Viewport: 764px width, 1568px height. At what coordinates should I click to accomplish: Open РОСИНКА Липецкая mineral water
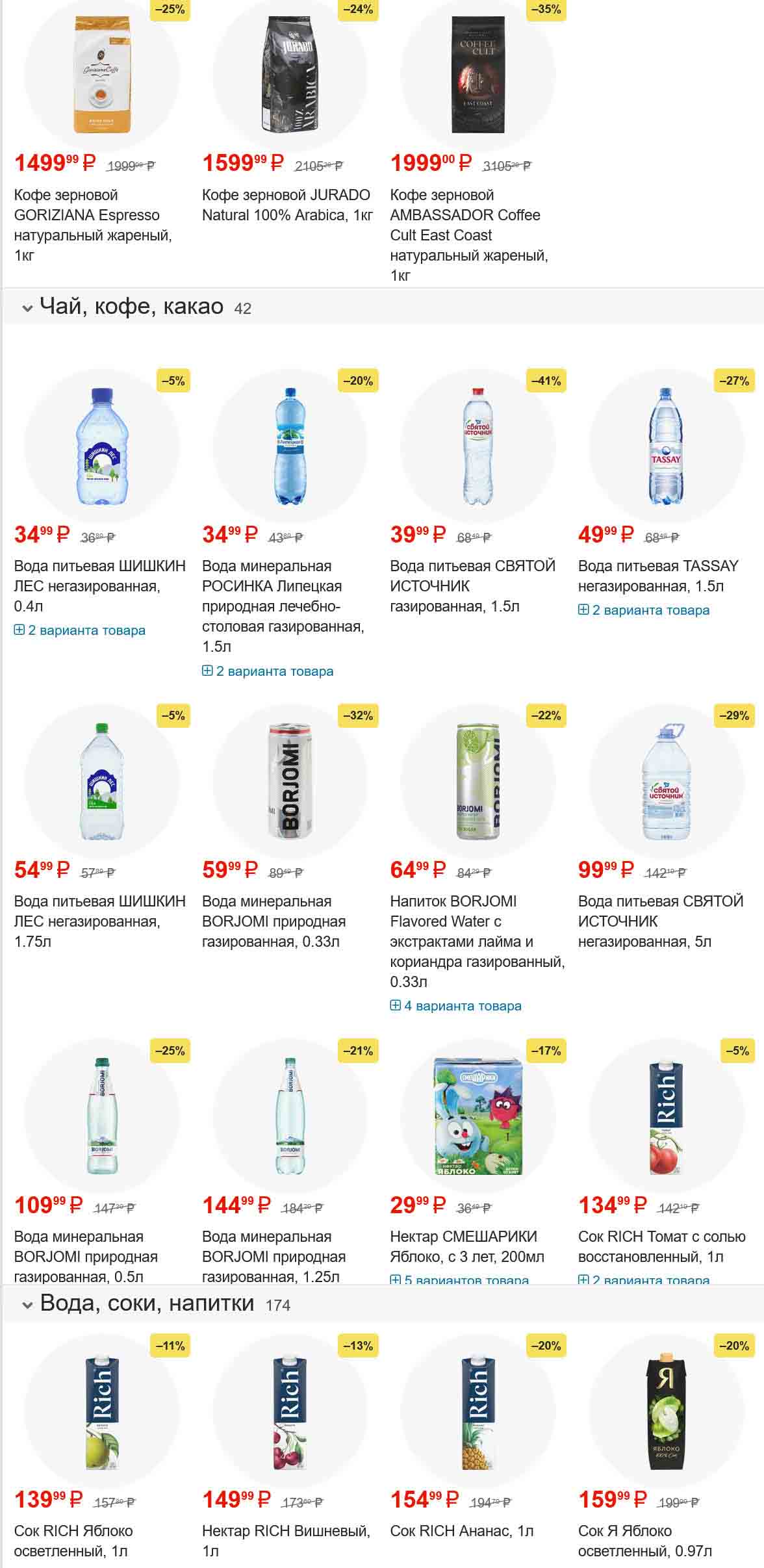(x=283, y=606)
